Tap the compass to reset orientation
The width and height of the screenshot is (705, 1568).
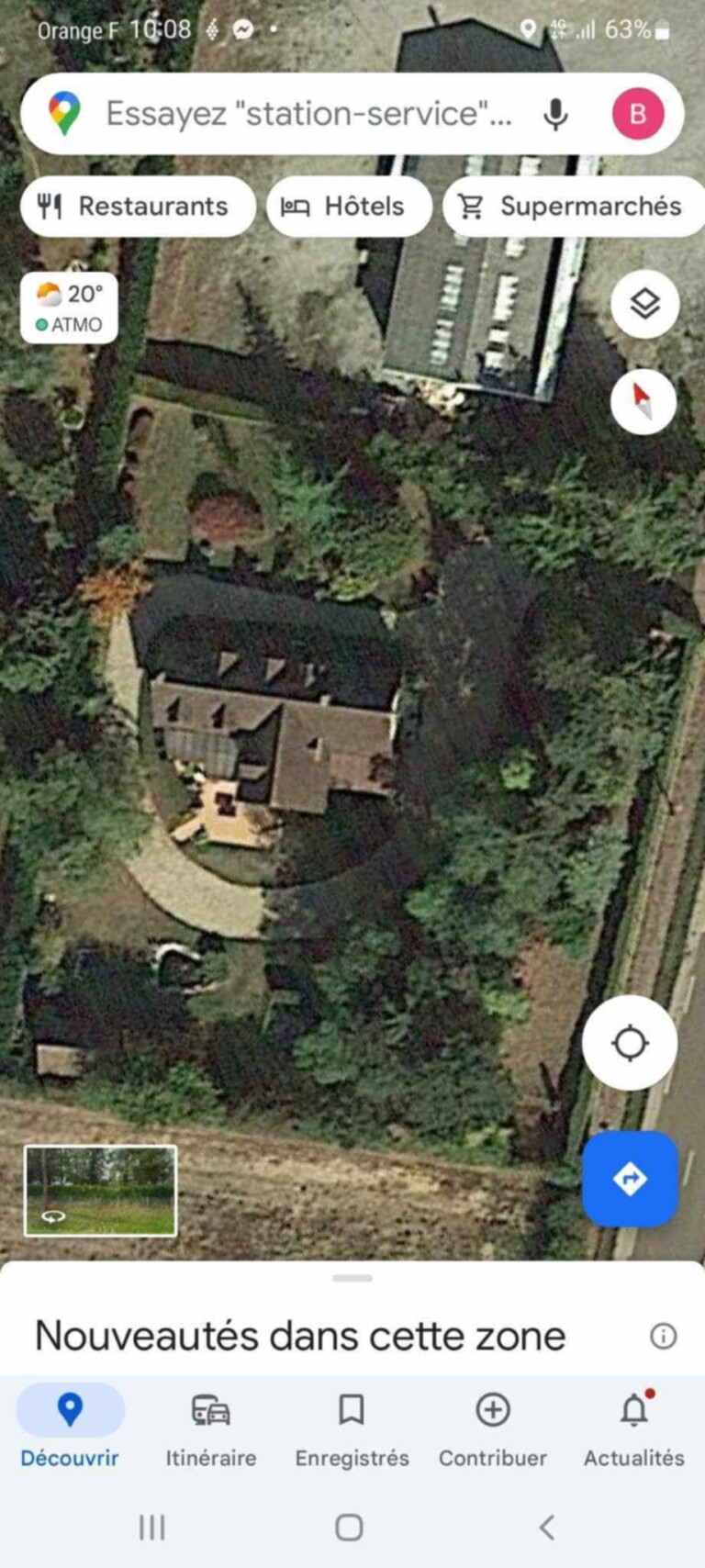pyautogui.click(x=643, y=400)
